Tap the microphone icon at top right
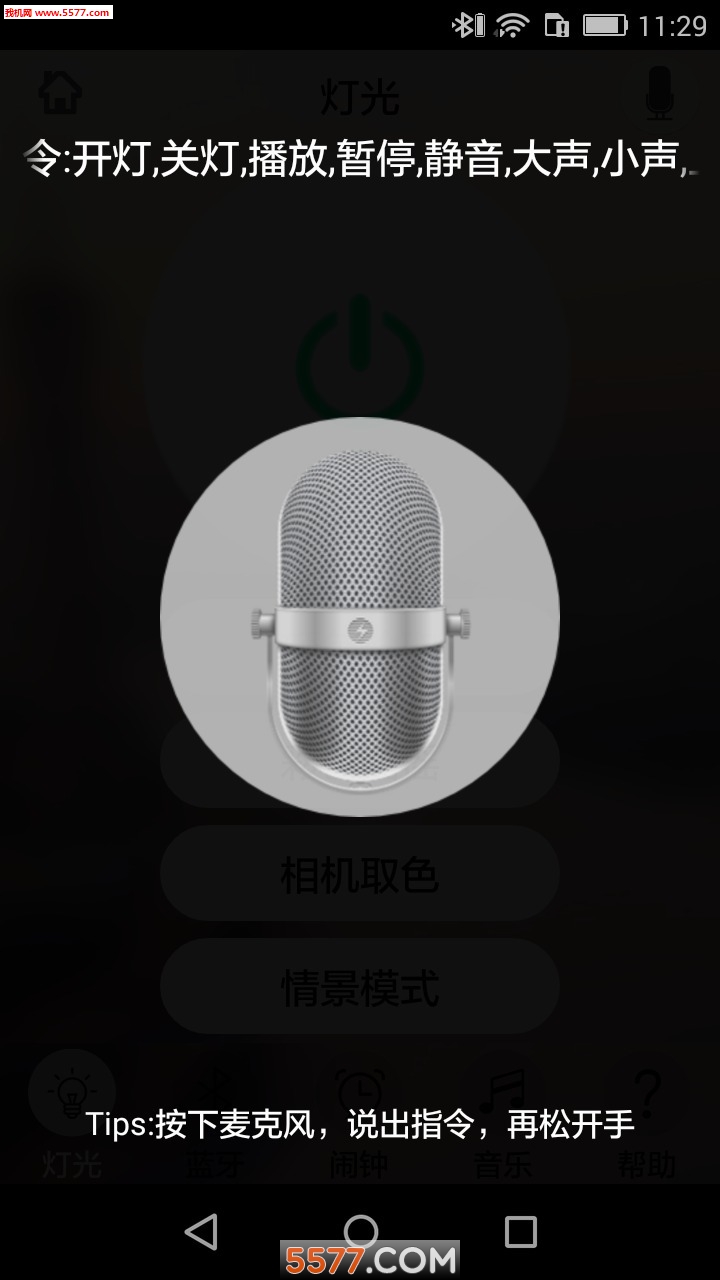Screen dimensions: 720x1280 (658, 93)
